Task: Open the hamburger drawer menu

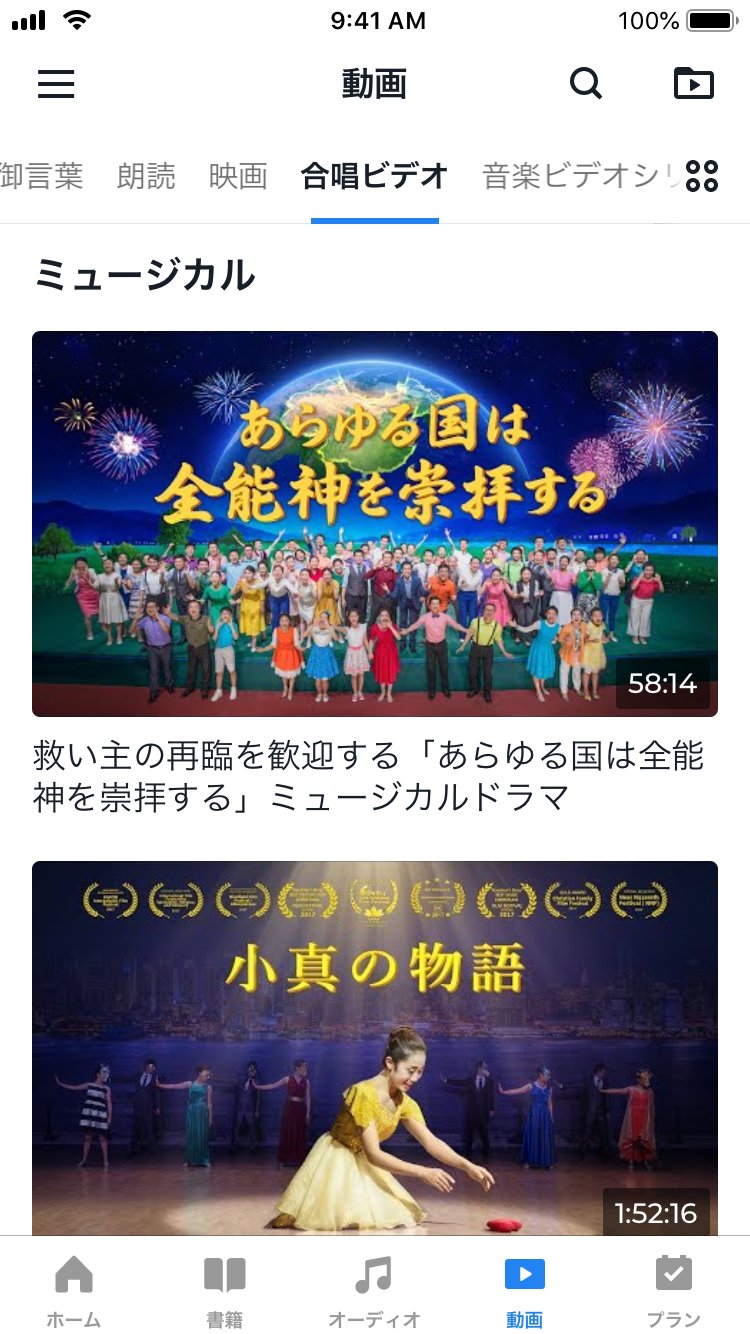Action: (56, 84)
